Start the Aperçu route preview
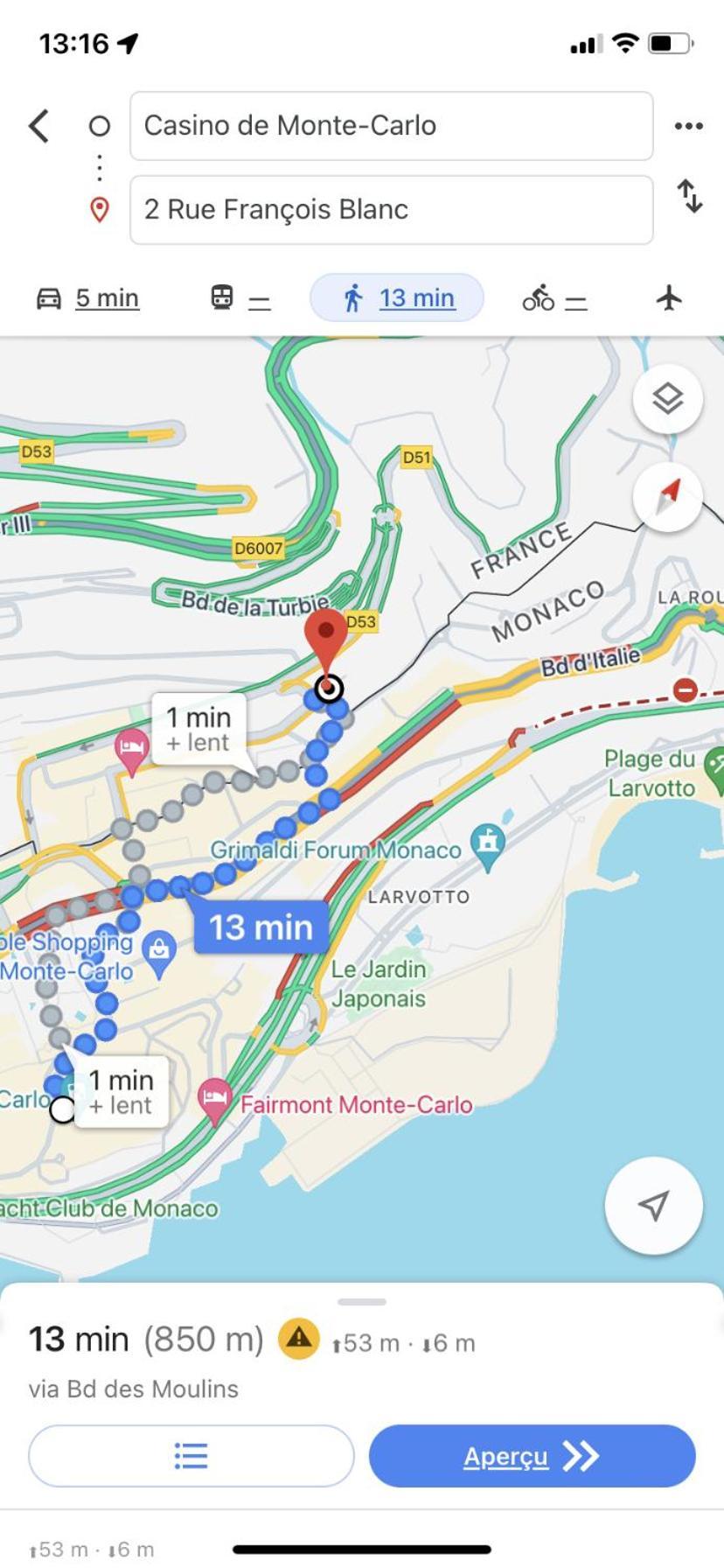The image size is (724, 1568). (532, 1456)
